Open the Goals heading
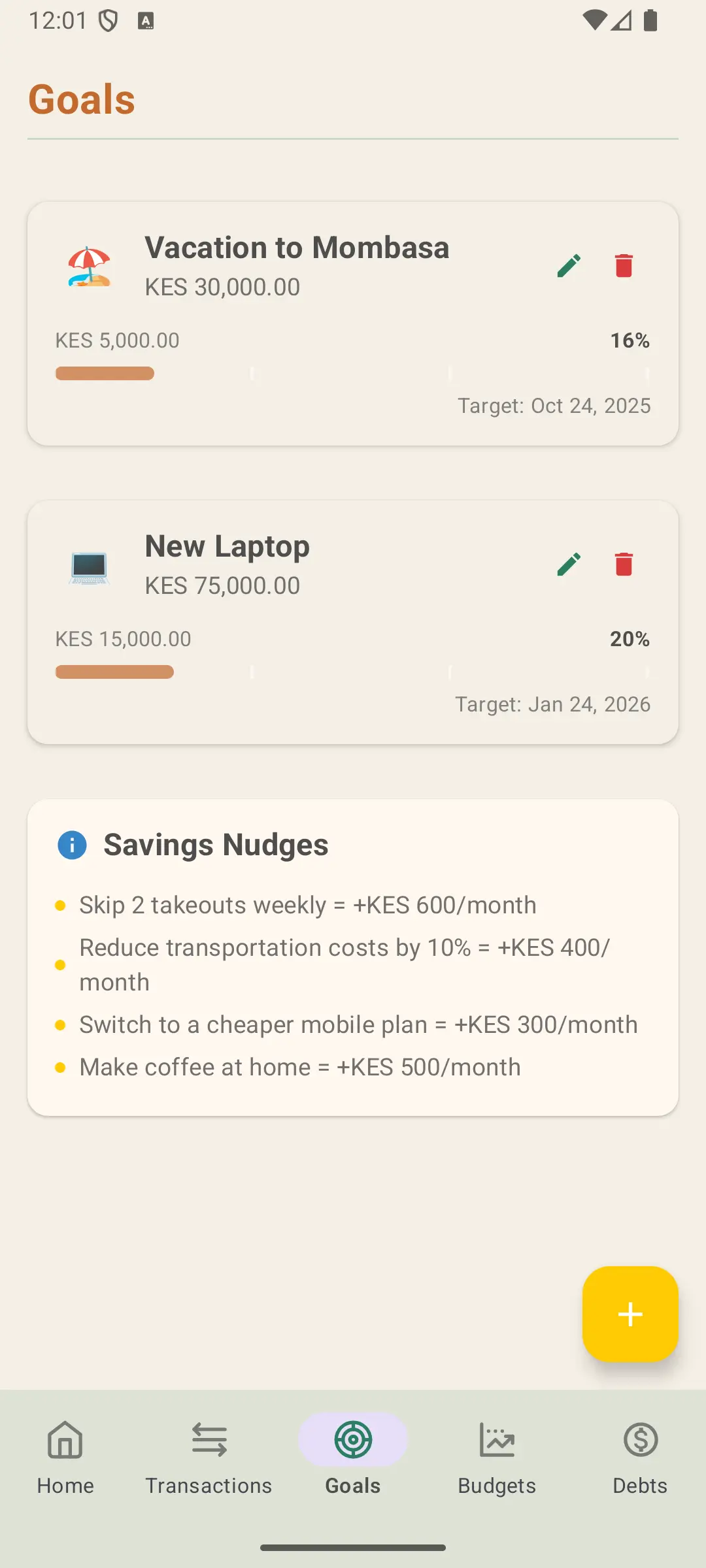 pos(81,99)
